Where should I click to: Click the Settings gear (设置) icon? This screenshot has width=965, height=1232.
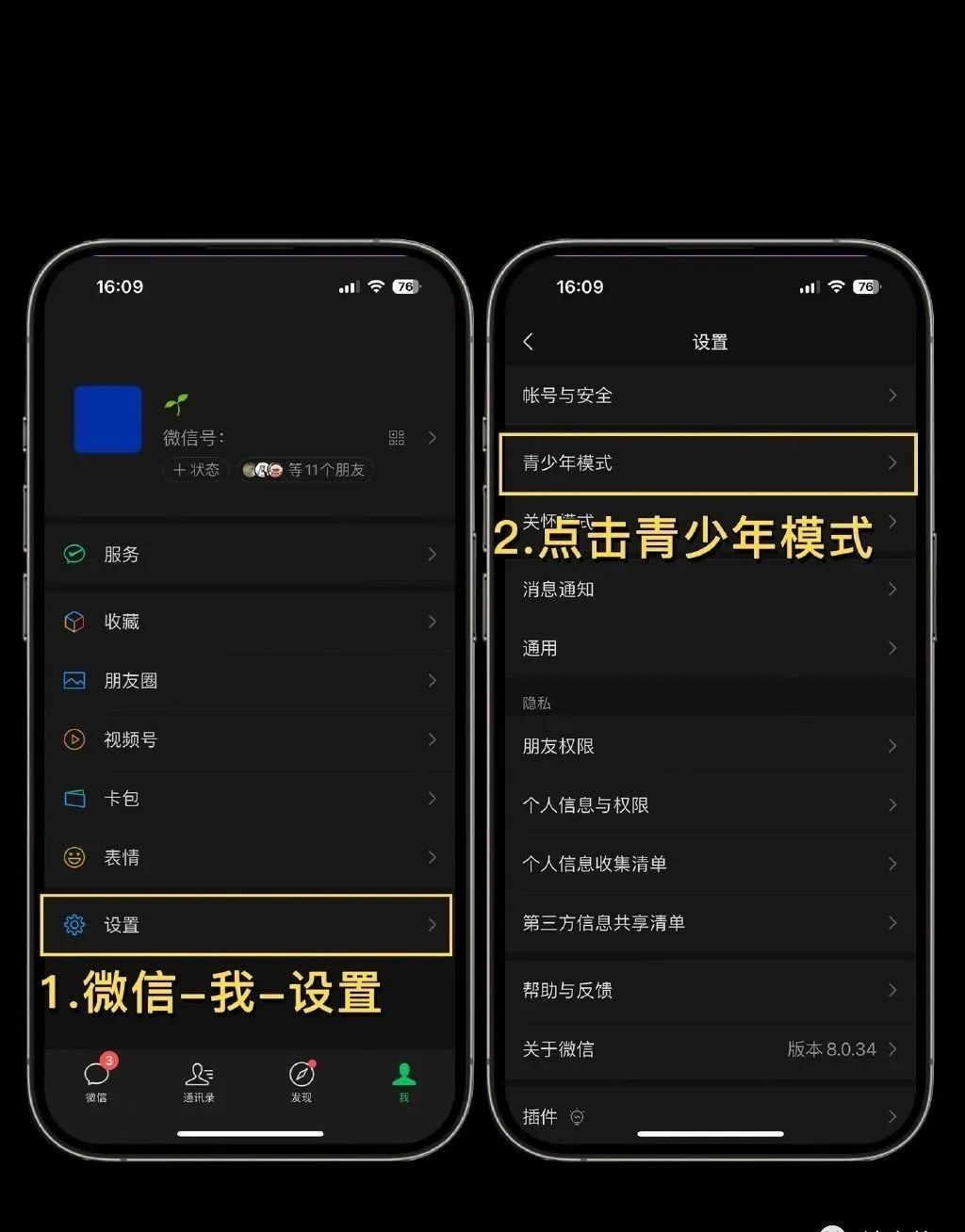pyautogui.click(x=75, y=925)
